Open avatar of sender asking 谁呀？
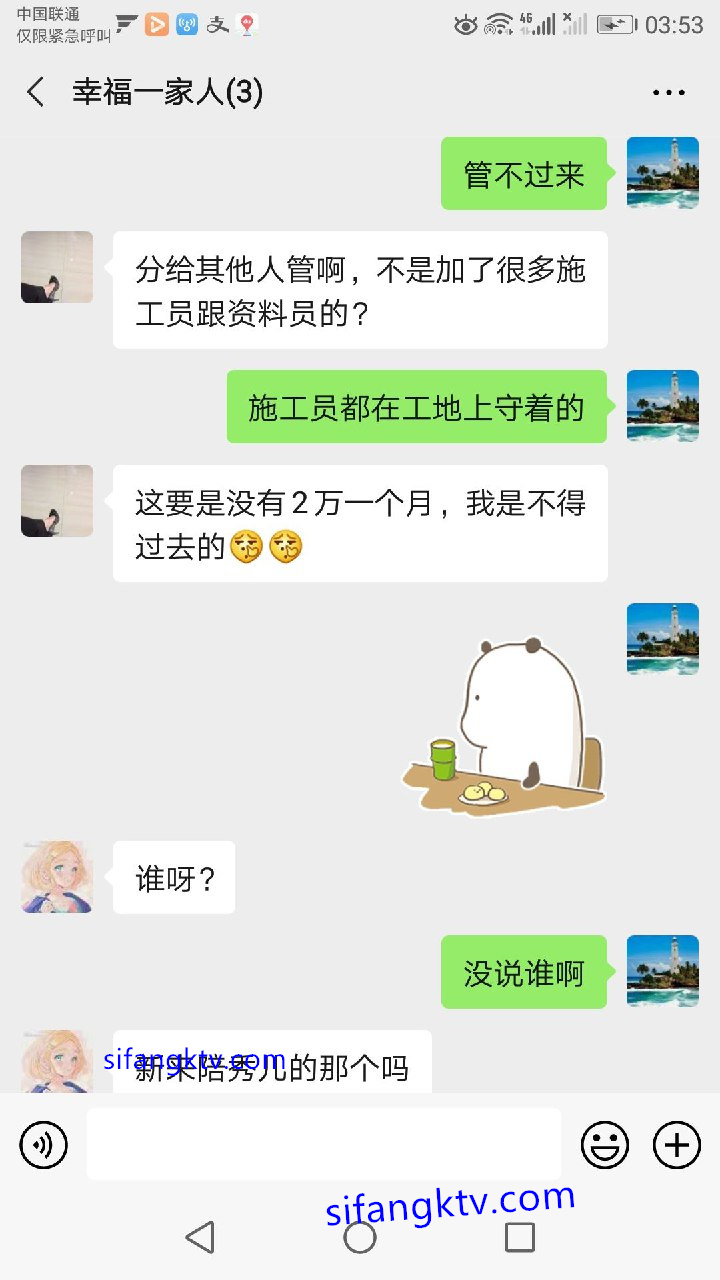This screenshot has height=1280, width=720. [x=57, y=877]
